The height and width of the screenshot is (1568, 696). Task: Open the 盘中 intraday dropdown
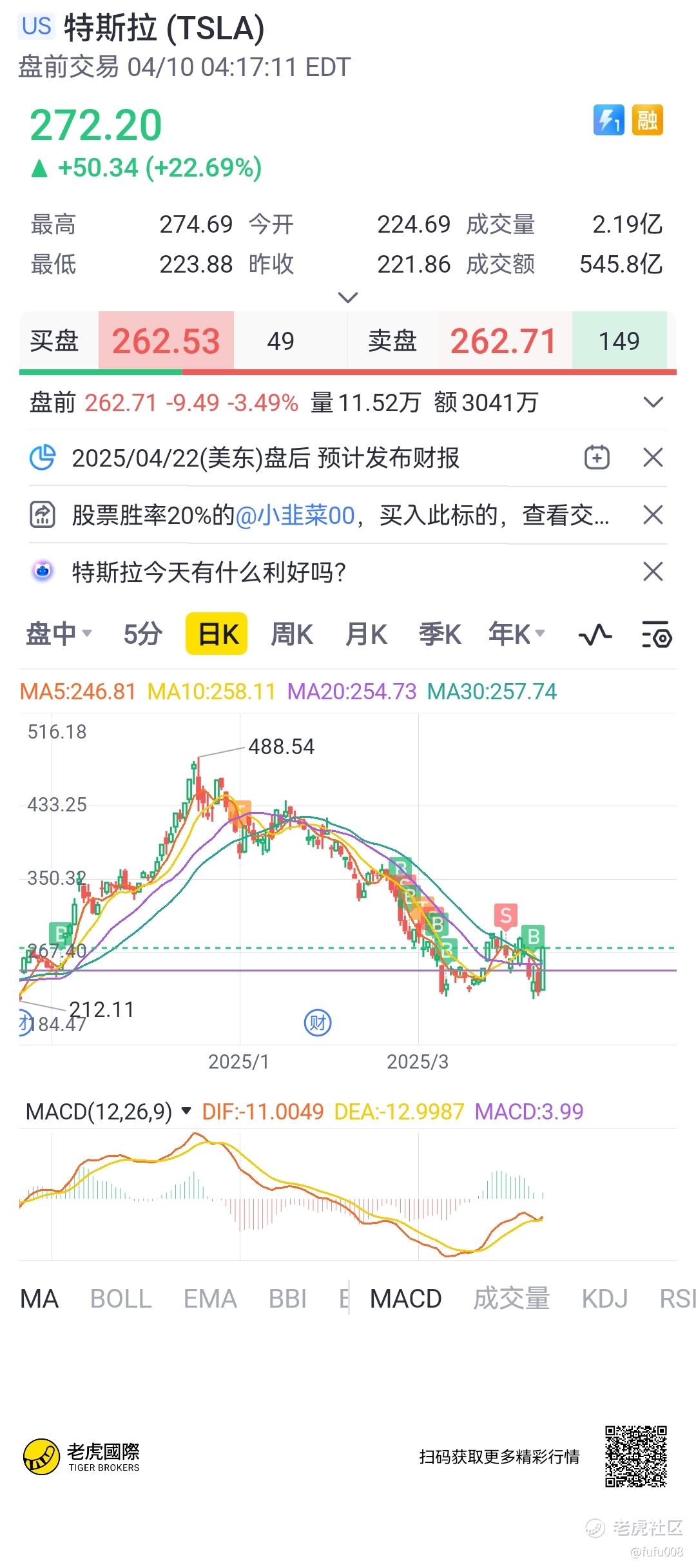point(59,634)
